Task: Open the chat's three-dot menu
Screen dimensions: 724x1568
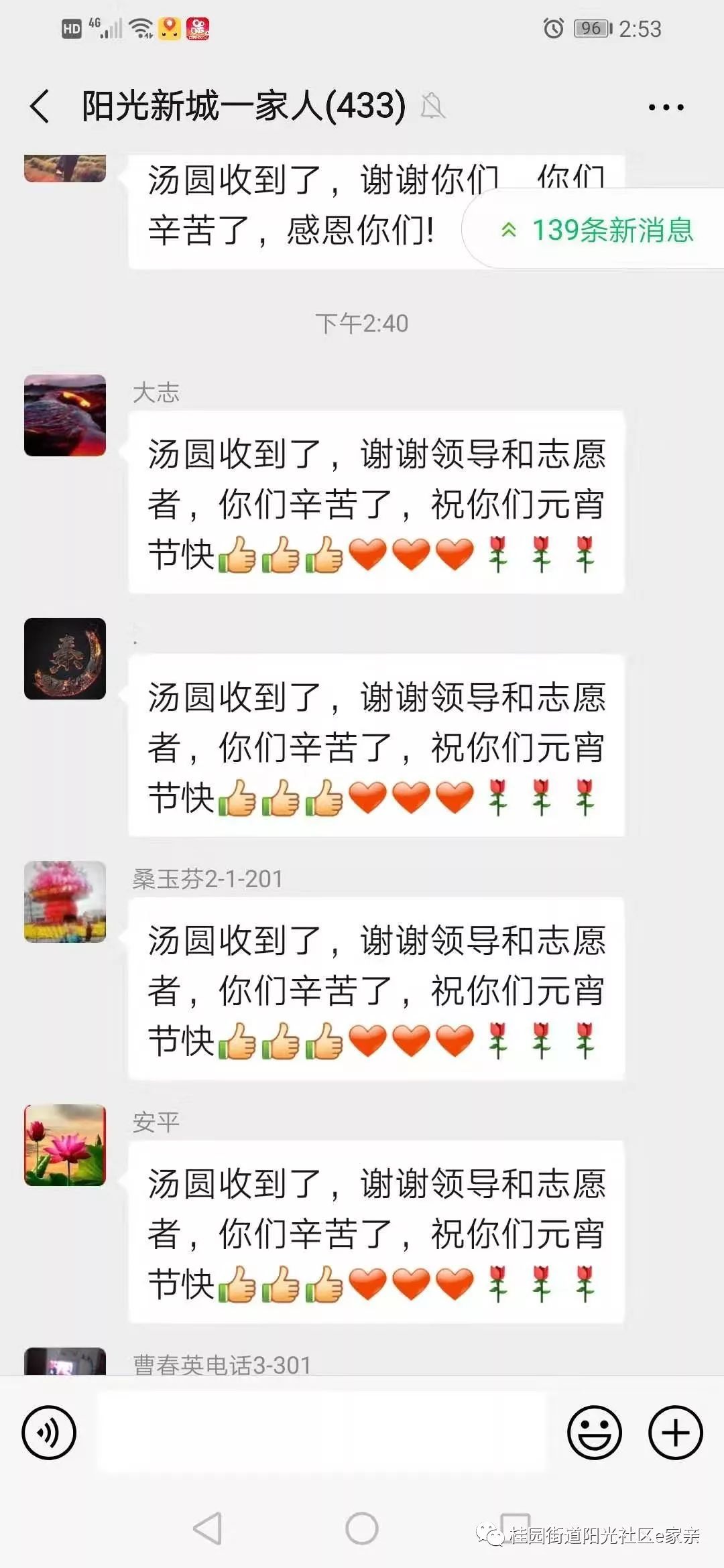Action: (666, 107)
